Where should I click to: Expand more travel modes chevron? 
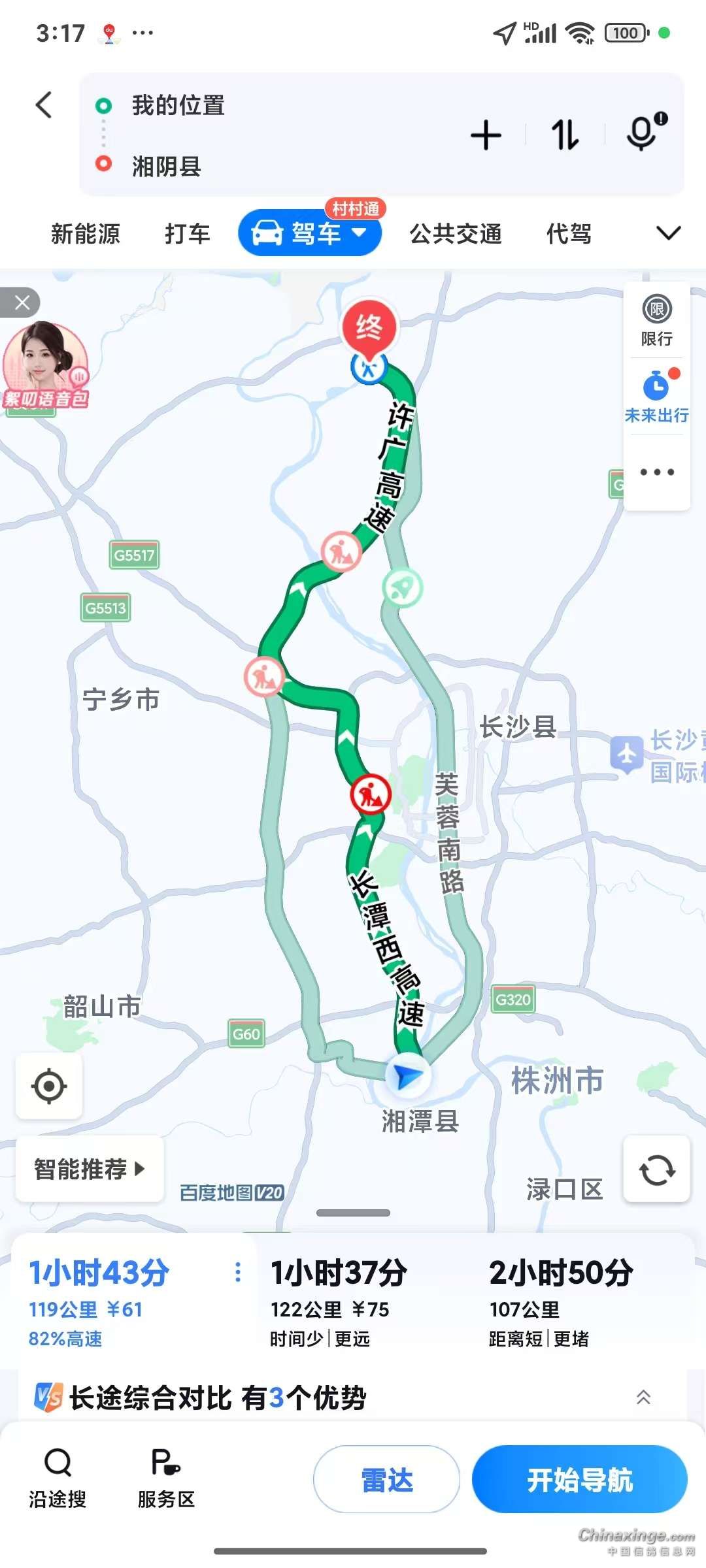668,233
